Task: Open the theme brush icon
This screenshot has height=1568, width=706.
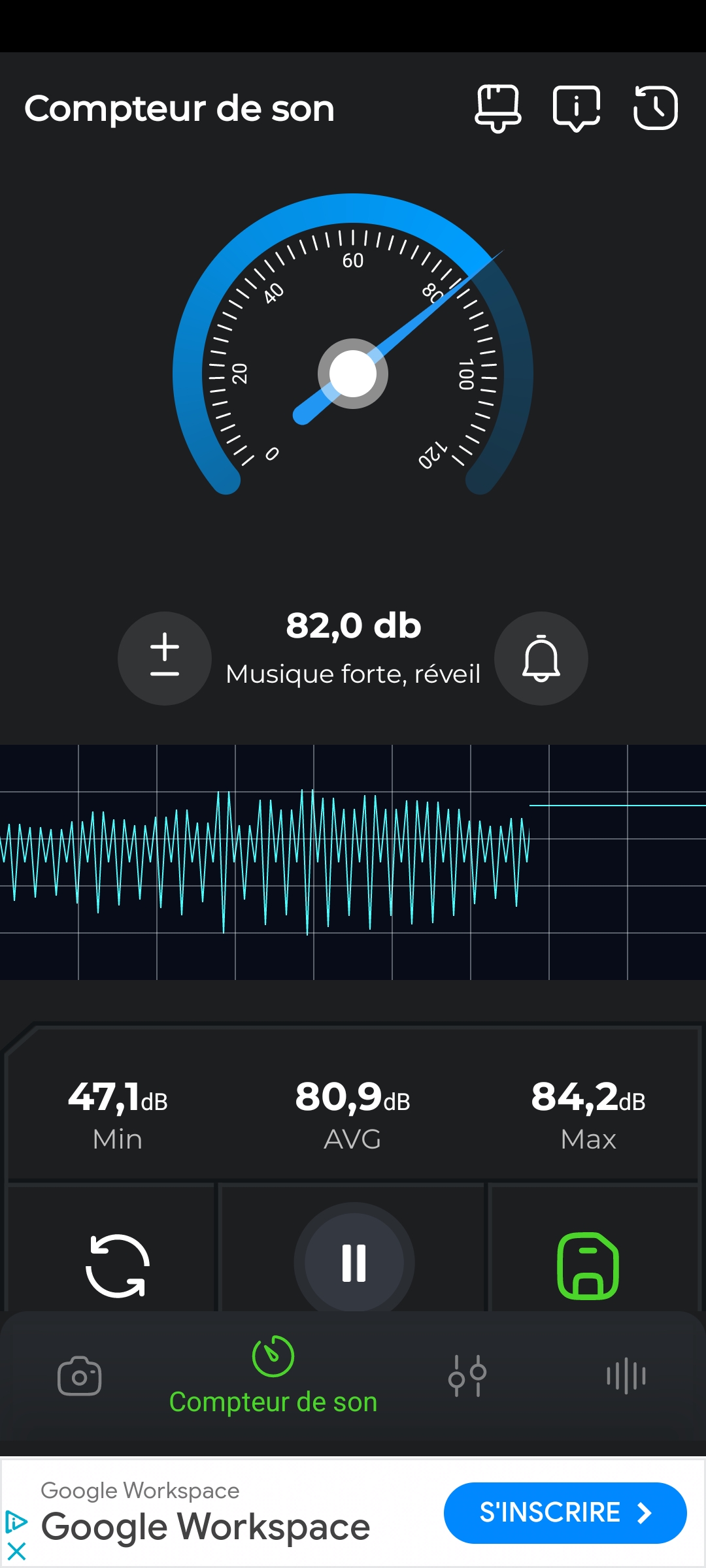Action: click(x=498, y=108)
